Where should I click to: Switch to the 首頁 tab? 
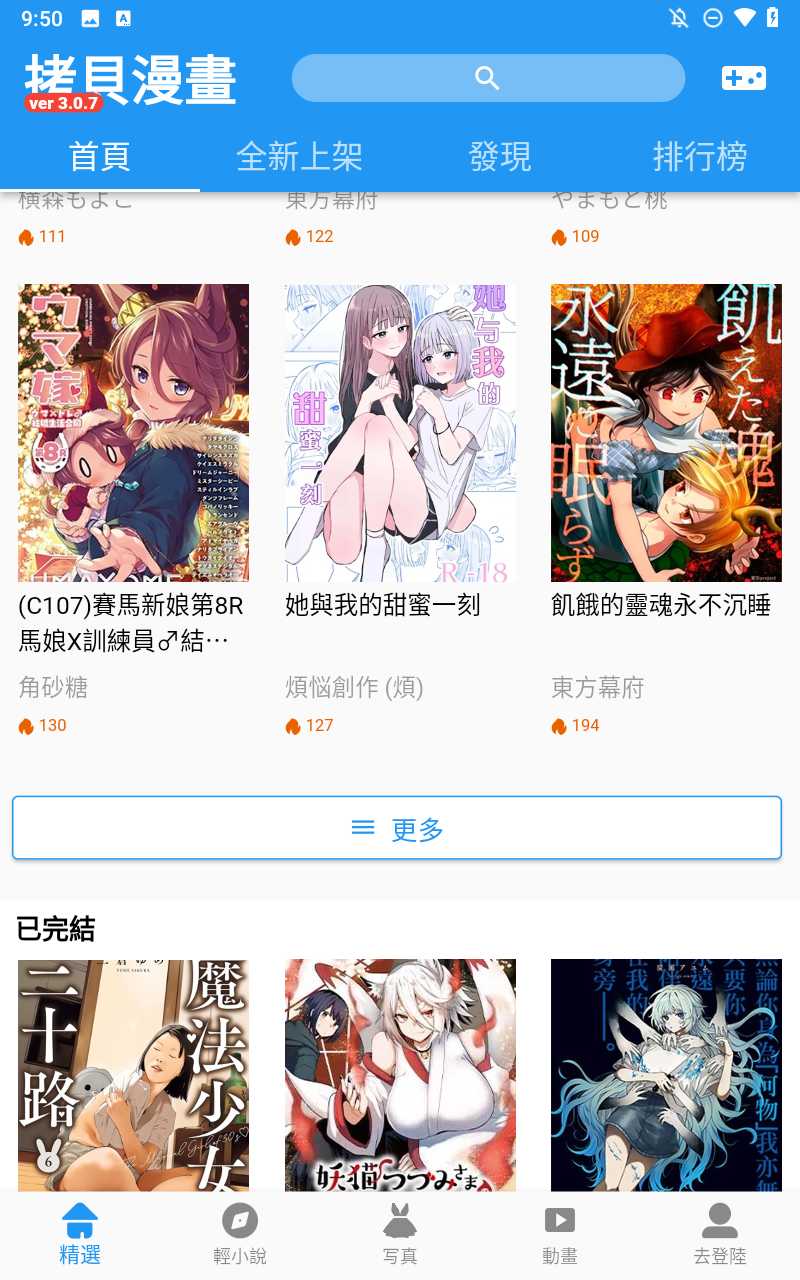pos(100,157)
